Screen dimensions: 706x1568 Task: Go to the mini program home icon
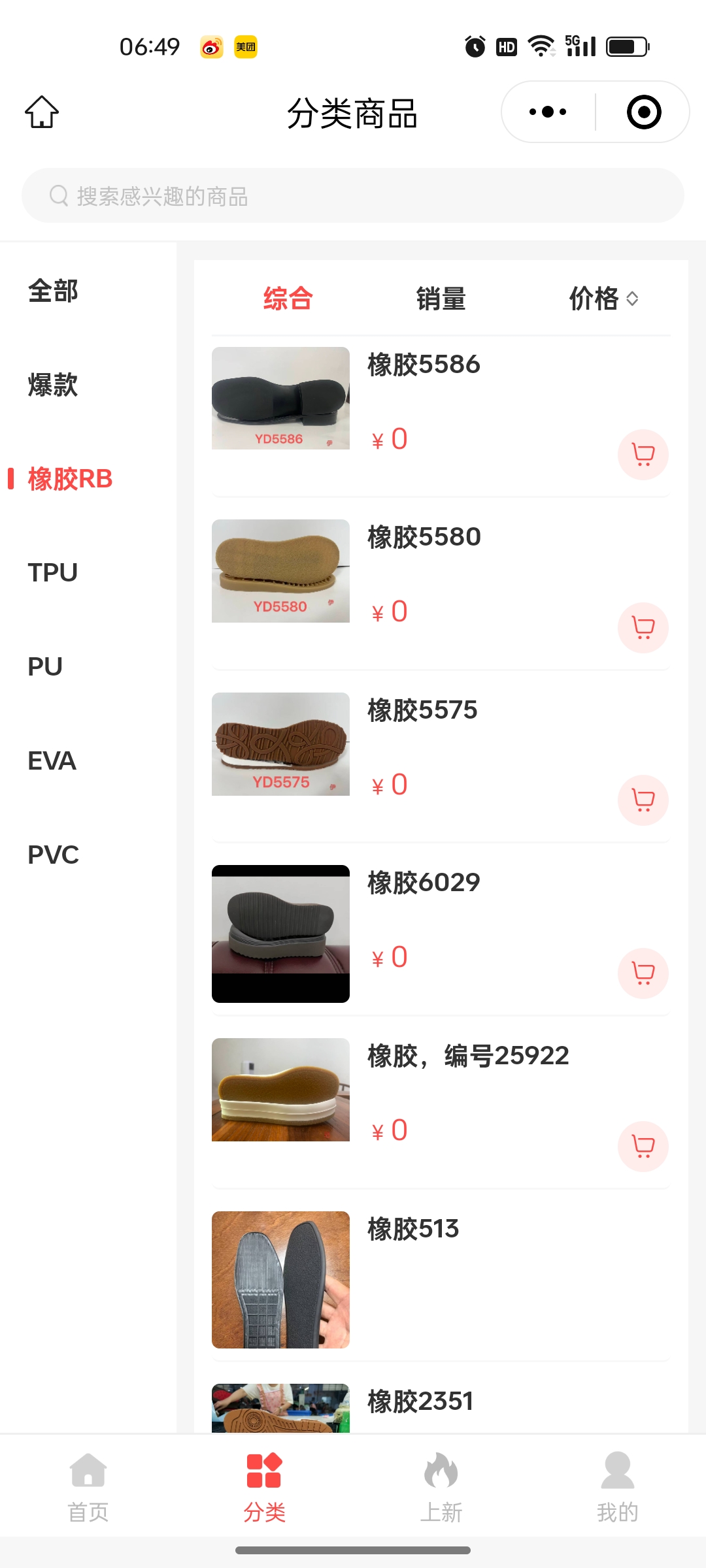point(42,112)
